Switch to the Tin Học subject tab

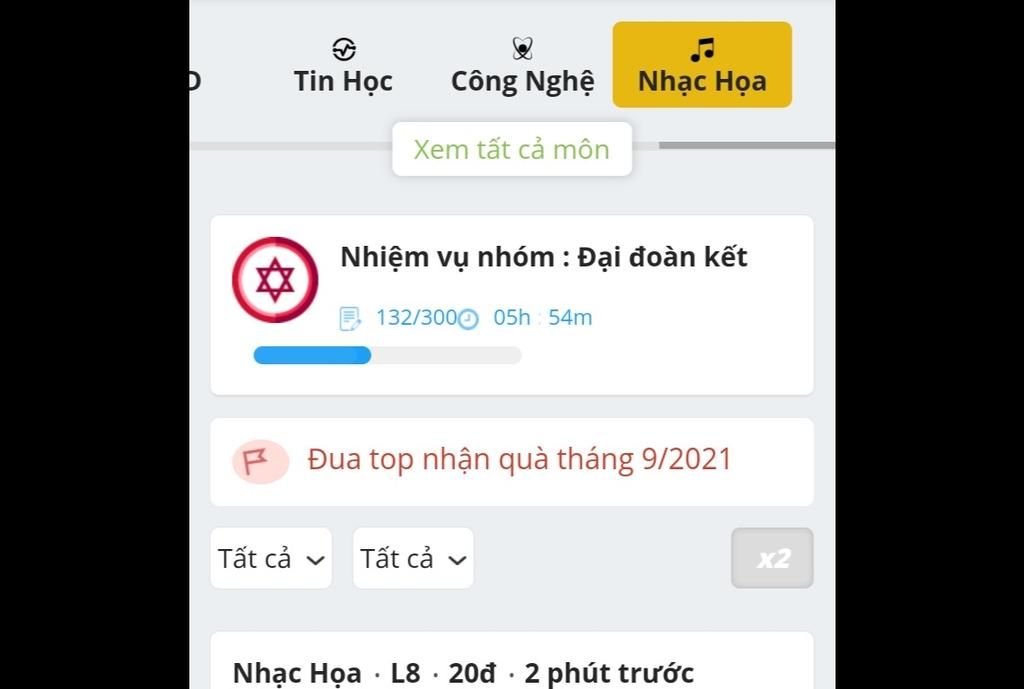(x=343, y=66)
